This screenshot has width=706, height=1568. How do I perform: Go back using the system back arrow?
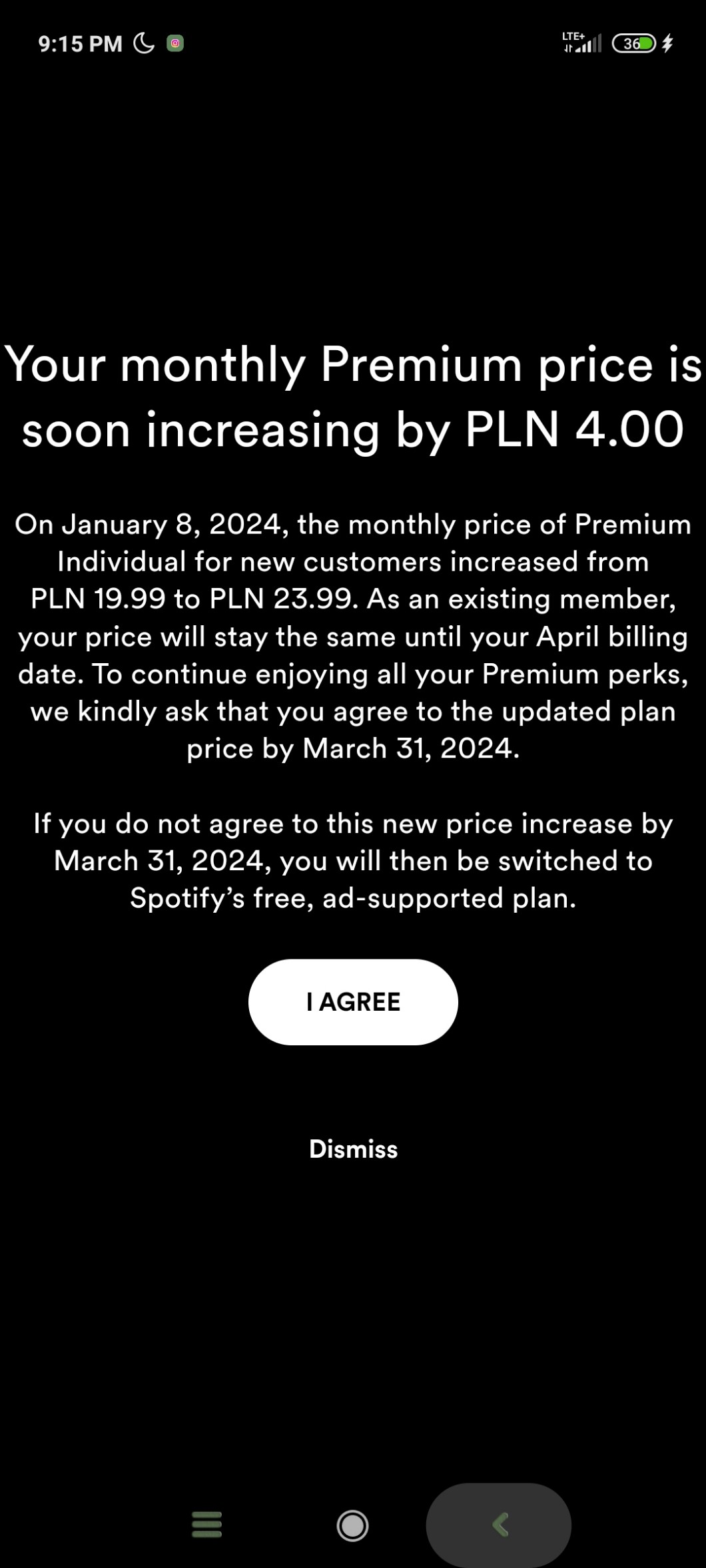[x=500, y=1525]
